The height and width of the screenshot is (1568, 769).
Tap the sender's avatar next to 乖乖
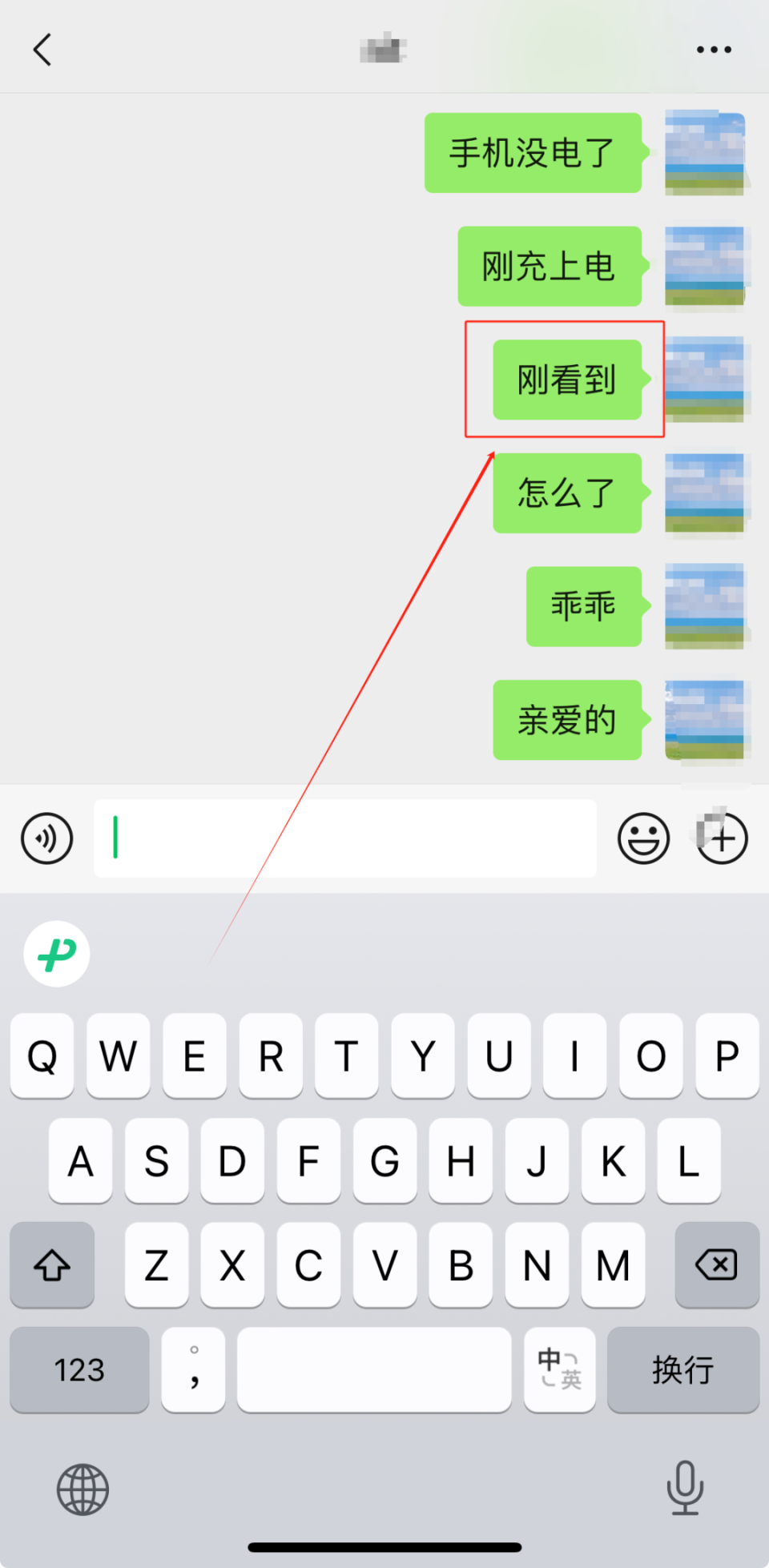[x=705, y=606]
